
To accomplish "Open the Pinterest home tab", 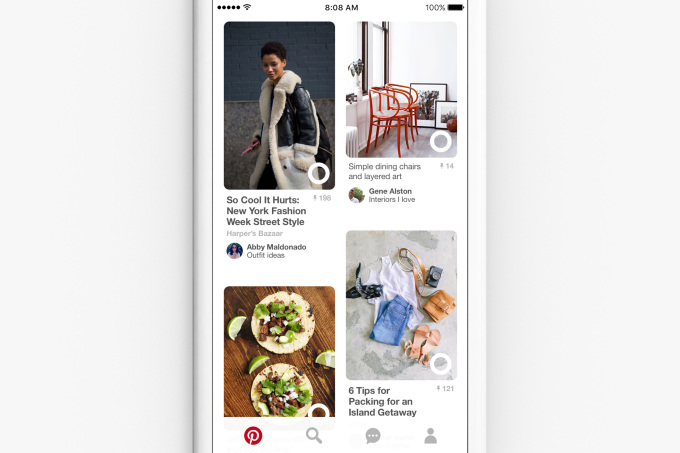I will [x=253, y=436].
